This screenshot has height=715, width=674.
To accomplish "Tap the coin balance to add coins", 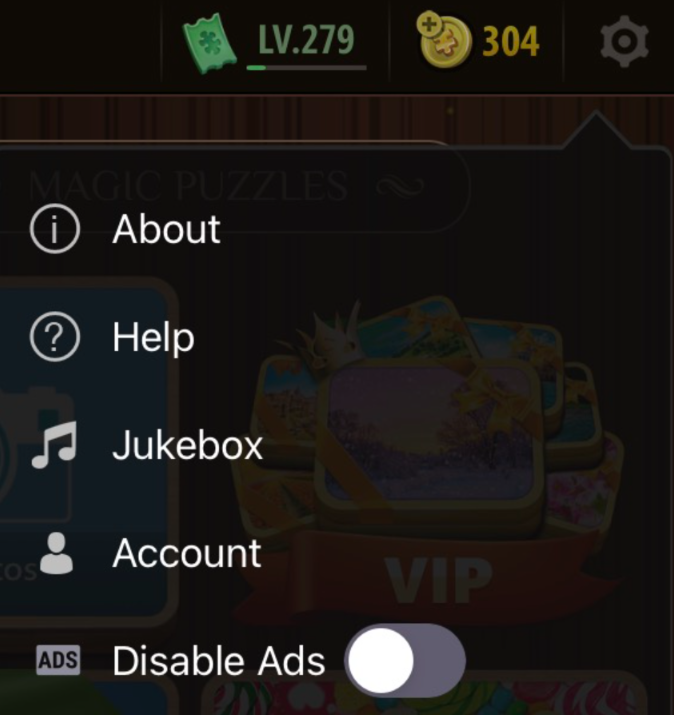I will pyautogui.click(x=479, y=42).
